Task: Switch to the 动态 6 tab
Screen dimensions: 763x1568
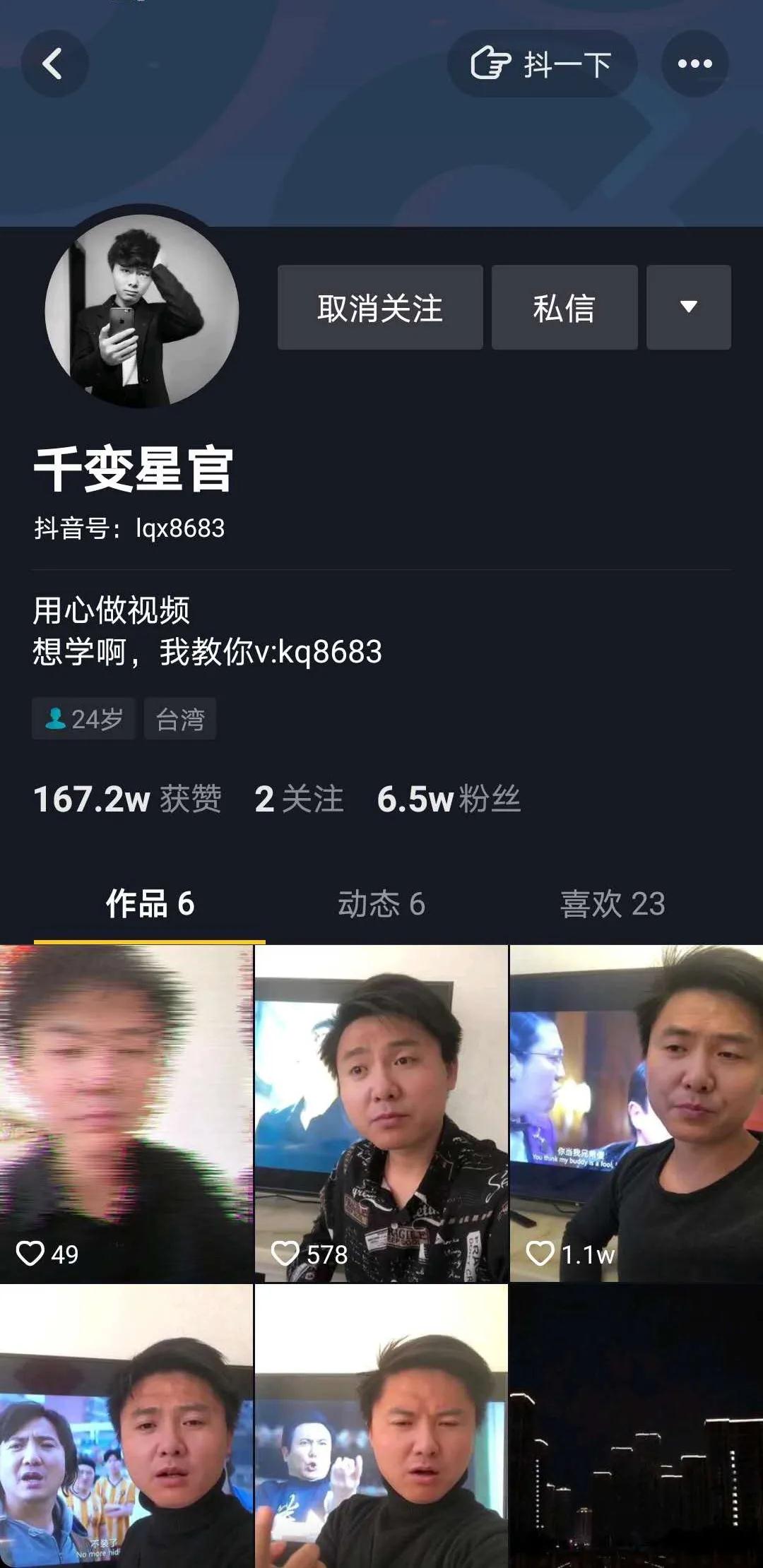Action: (x=381, y=905)
